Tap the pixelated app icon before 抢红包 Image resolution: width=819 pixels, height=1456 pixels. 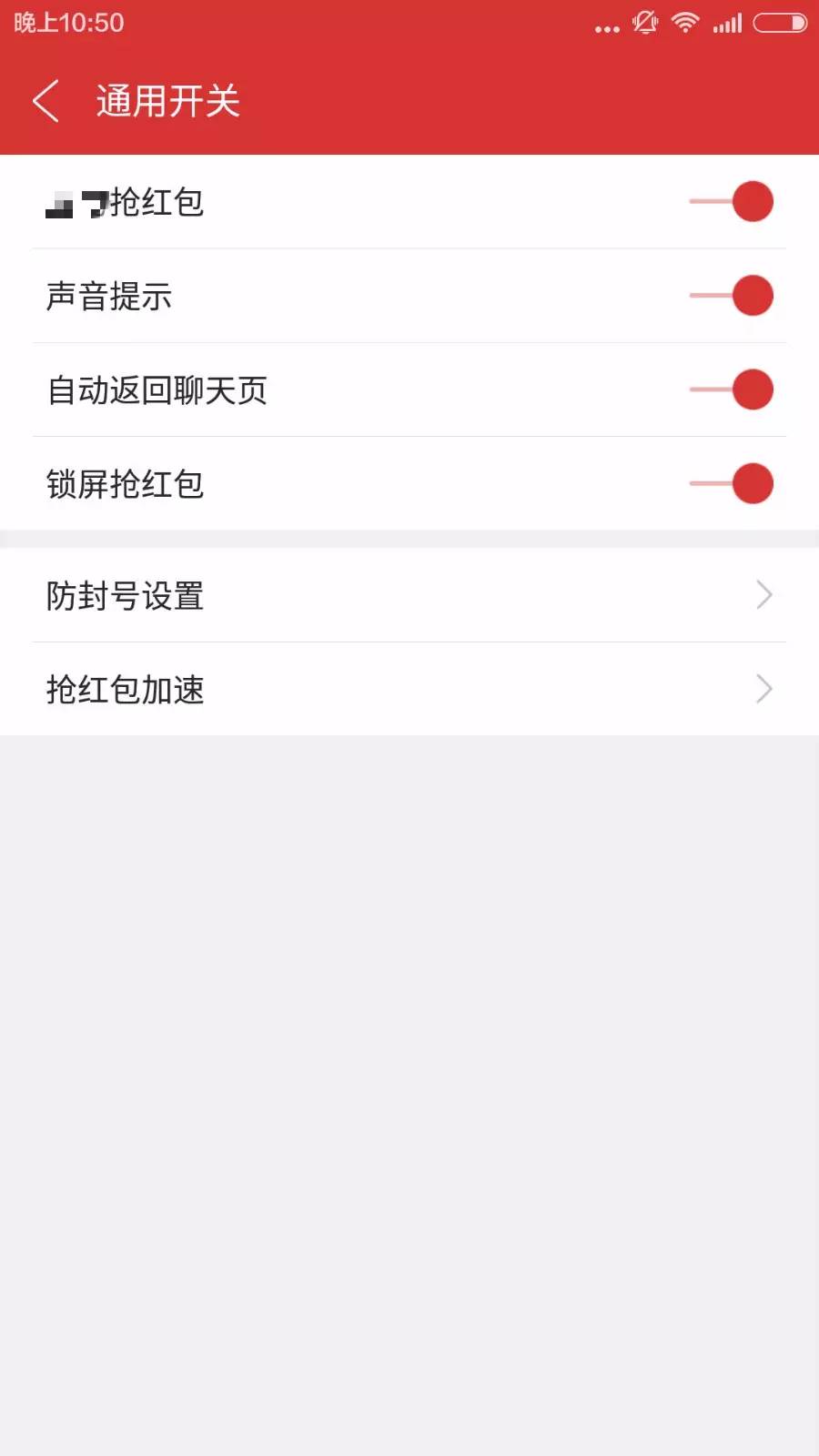[73, 202]
